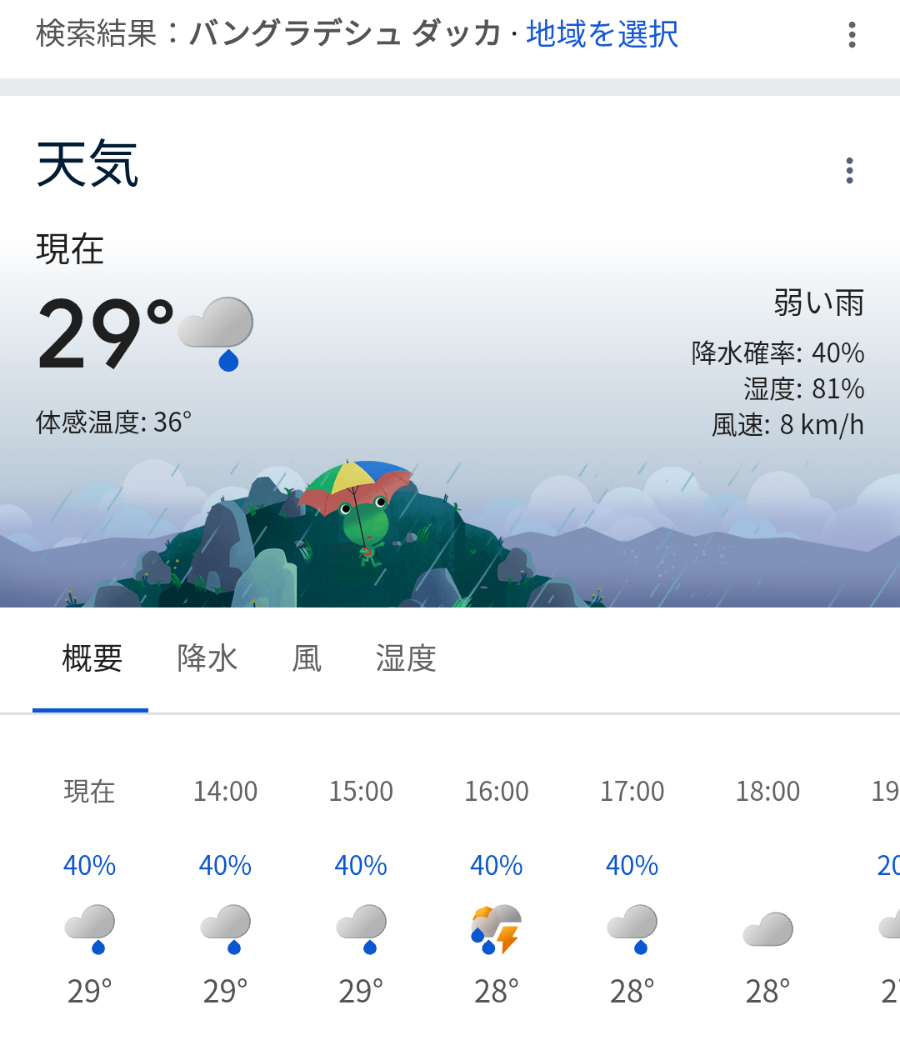The image size is (900, 1046).
Task: Switch to the 湿度 tab
Action: [406, 659]
